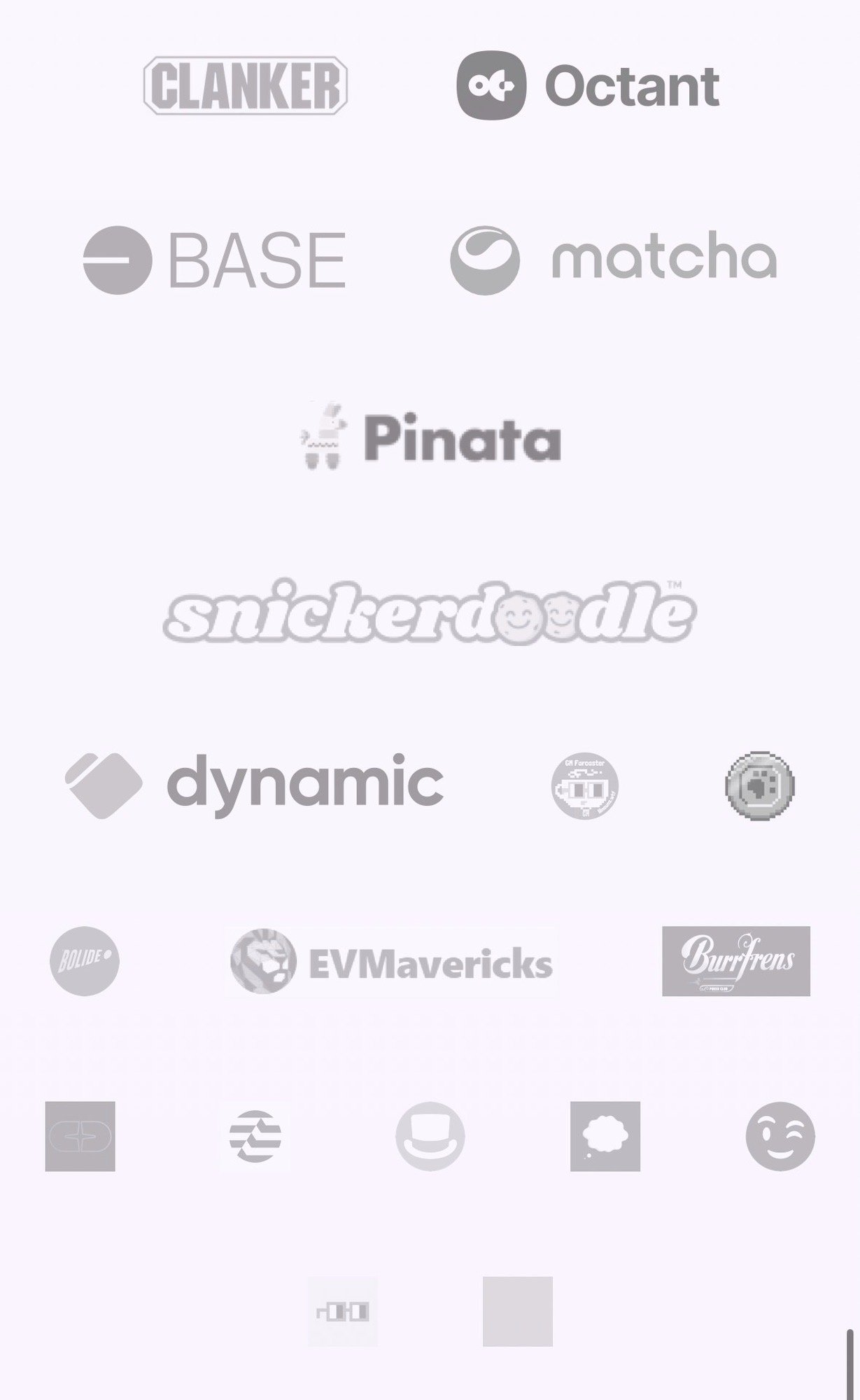Visit the Snickerdoodle sponsor link
The width and height of the screenshot is (860, 1400).
[430, 612]
